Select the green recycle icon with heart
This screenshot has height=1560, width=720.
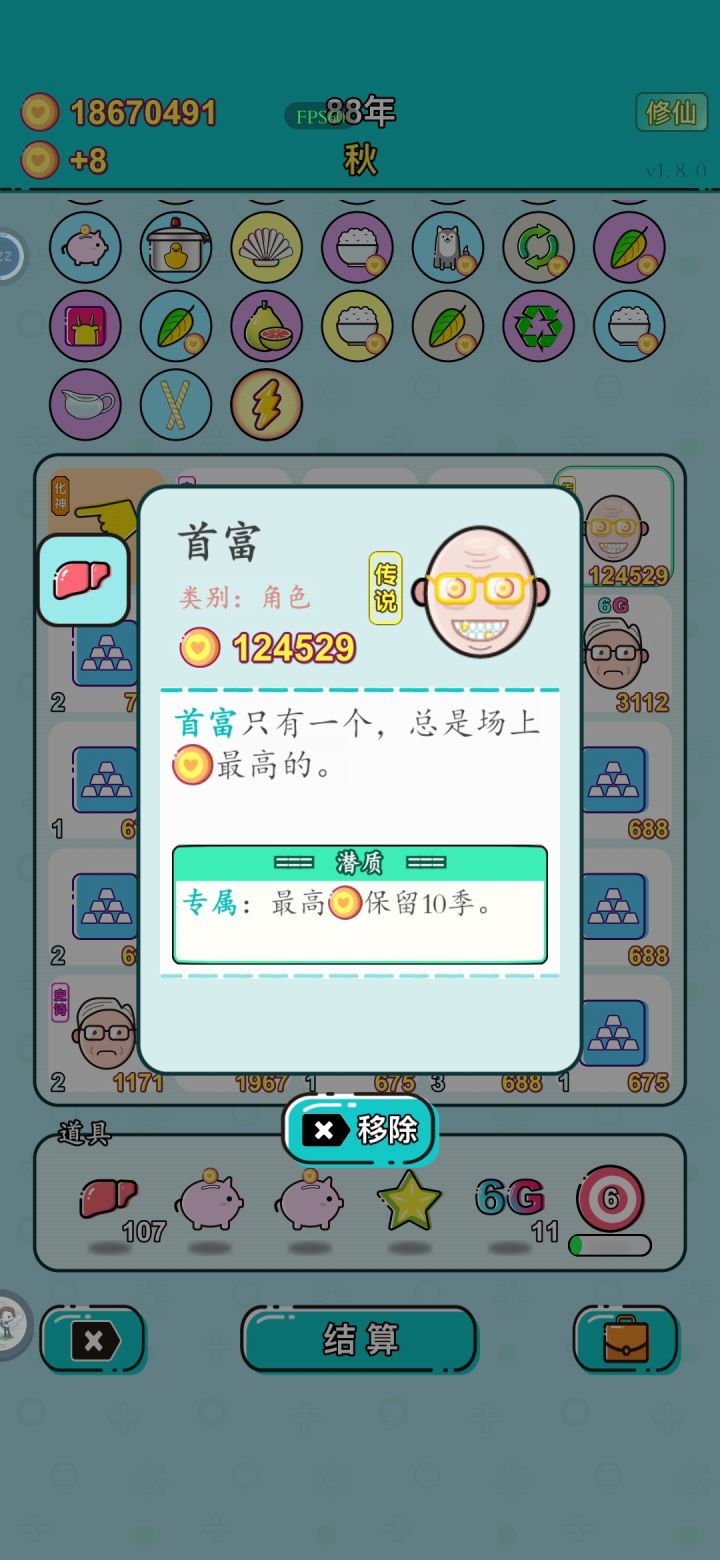point(538,247)
